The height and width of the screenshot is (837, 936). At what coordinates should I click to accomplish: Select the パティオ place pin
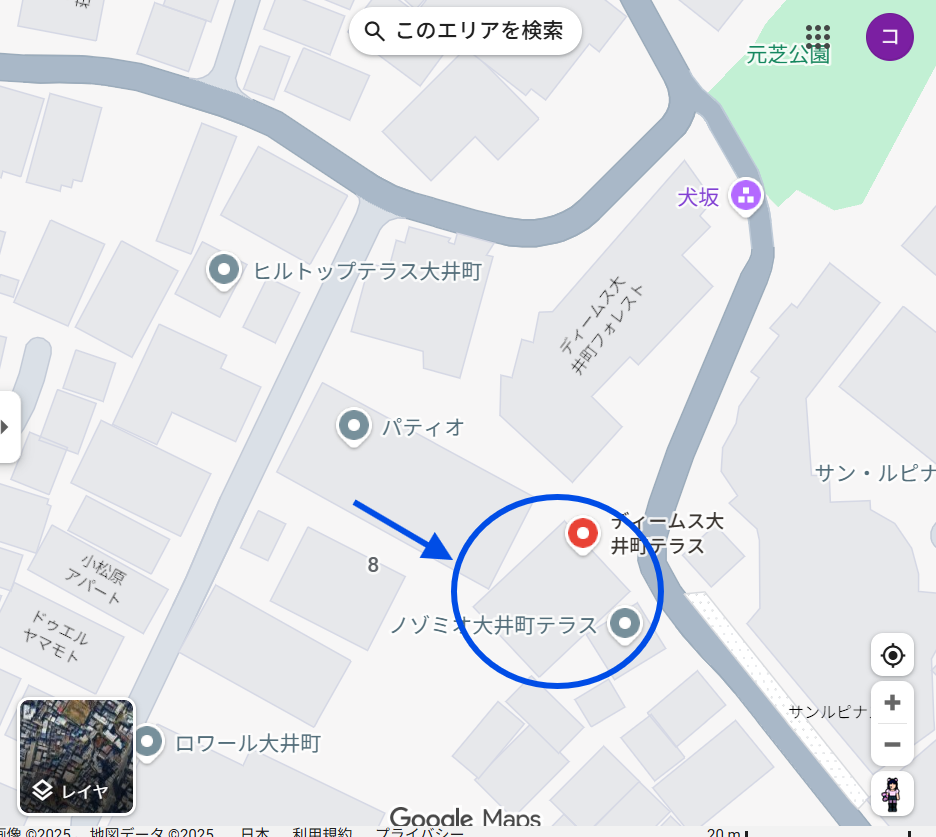(353, 426)
